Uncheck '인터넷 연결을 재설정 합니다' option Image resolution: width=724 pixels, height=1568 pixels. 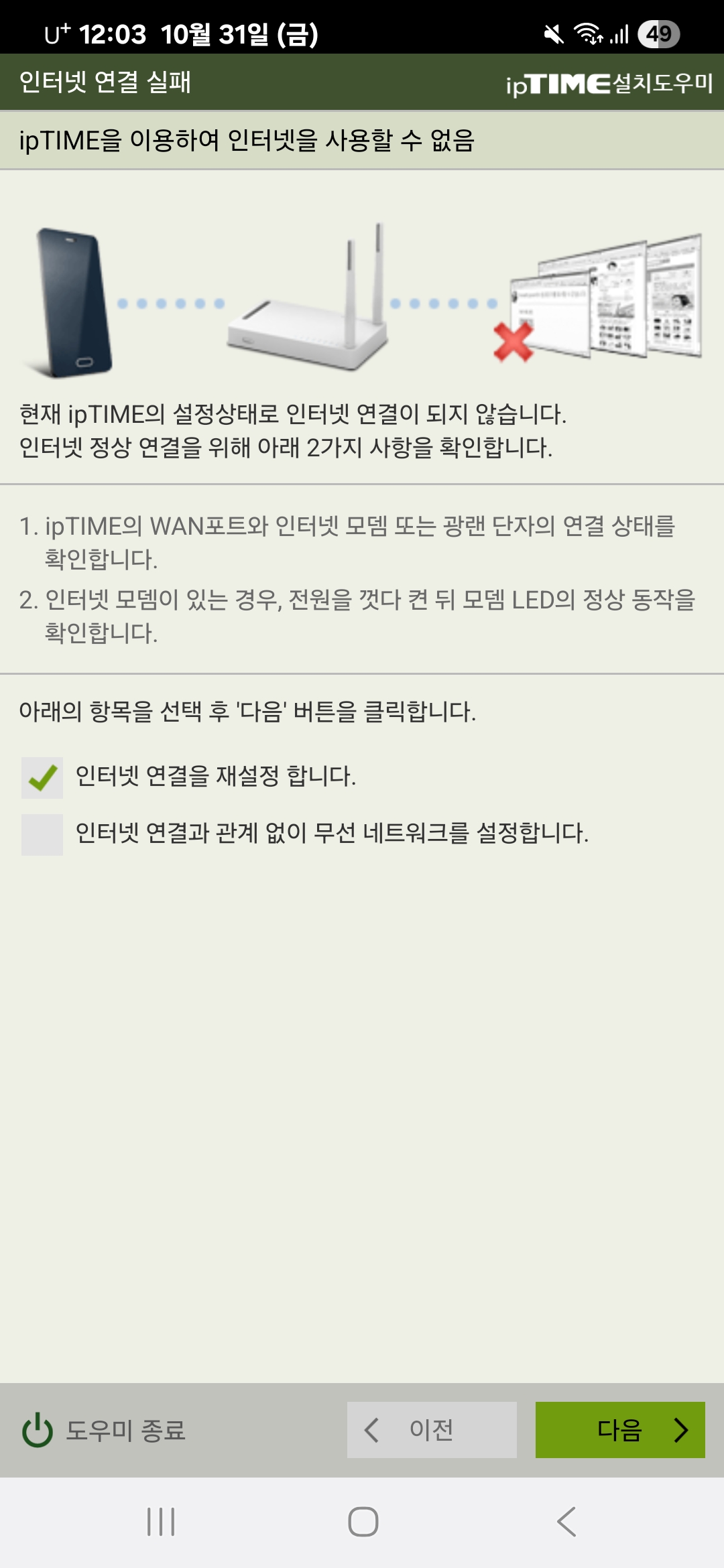(42, 777)
